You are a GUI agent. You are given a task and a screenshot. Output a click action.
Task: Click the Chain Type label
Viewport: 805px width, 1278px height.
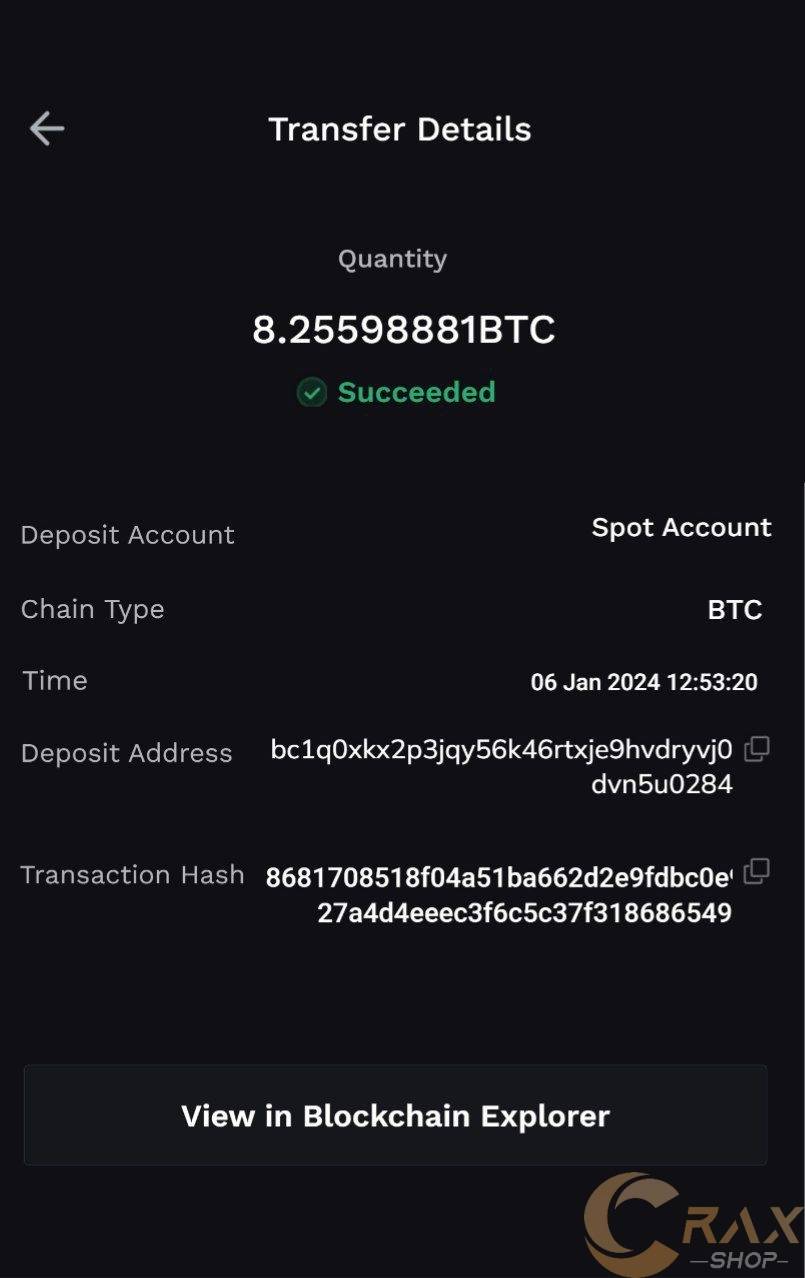[92, 609]
